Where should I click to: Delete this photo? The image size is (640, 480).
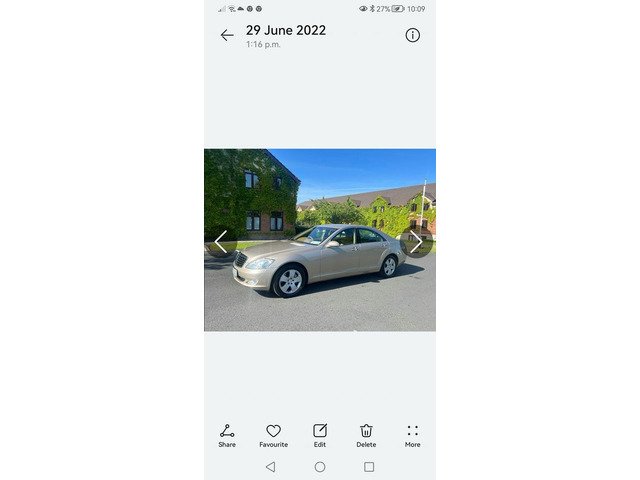point(366,435)
